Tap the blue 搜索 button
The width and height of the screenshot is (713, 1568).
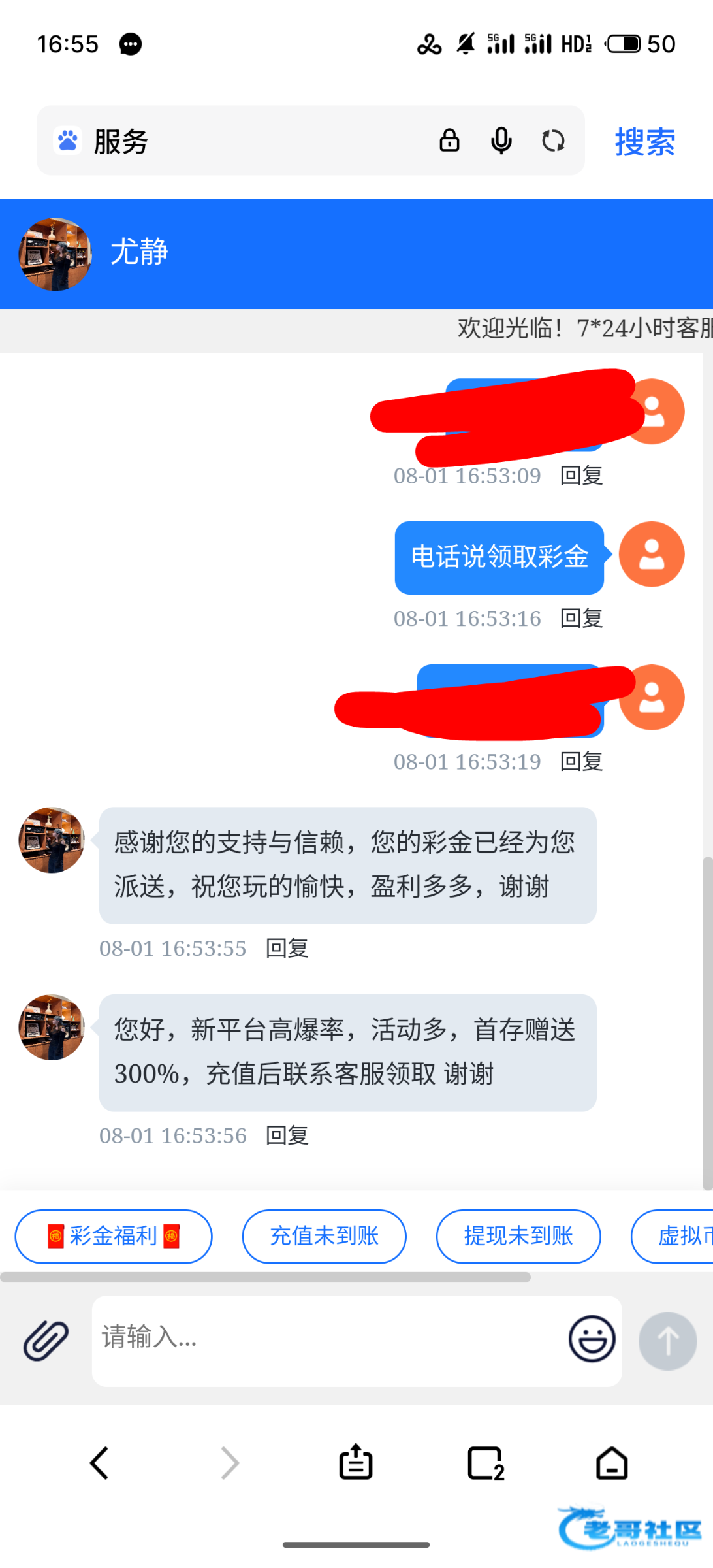644,142
